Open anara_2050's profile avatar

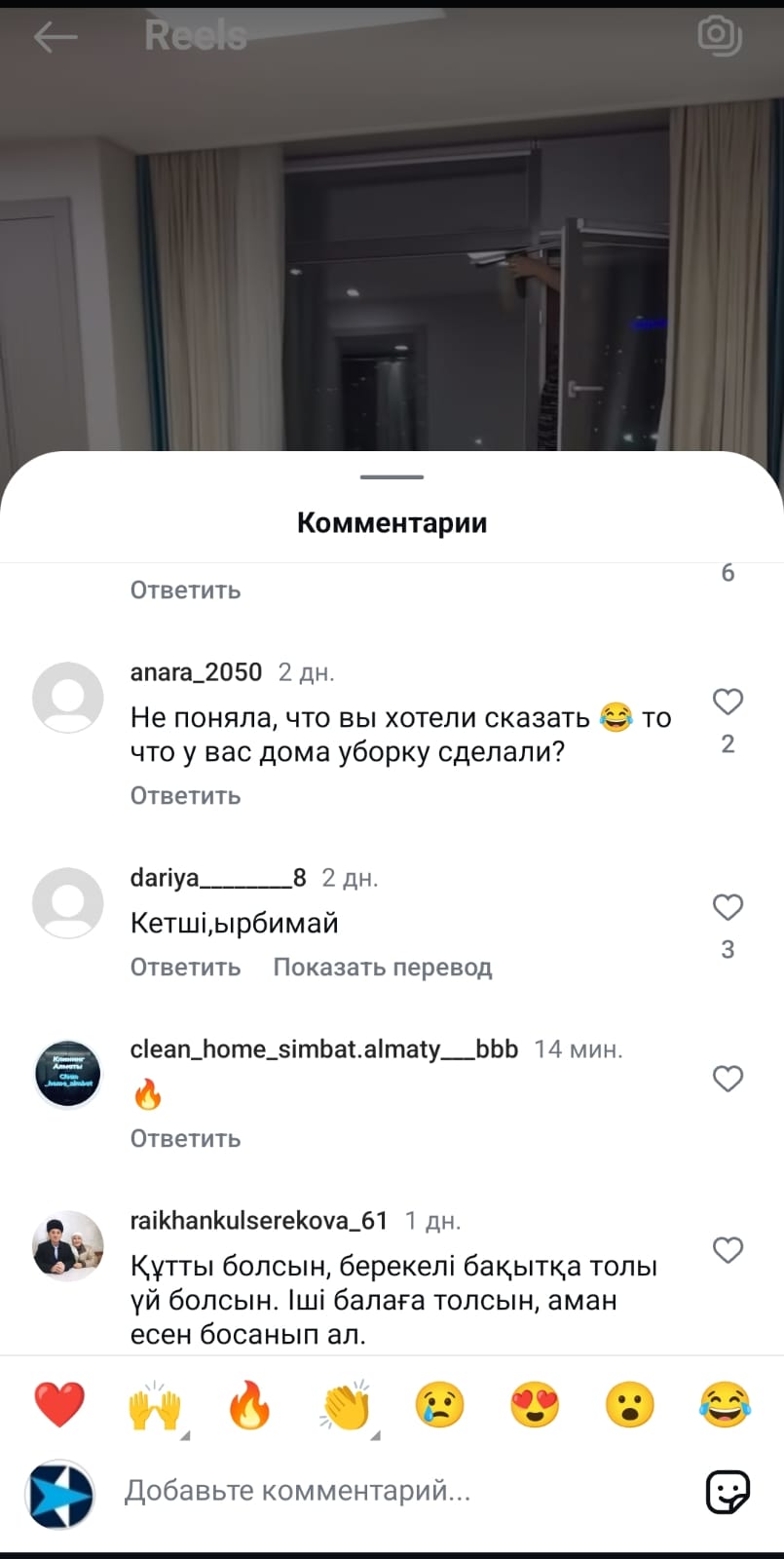coord(68,698)
